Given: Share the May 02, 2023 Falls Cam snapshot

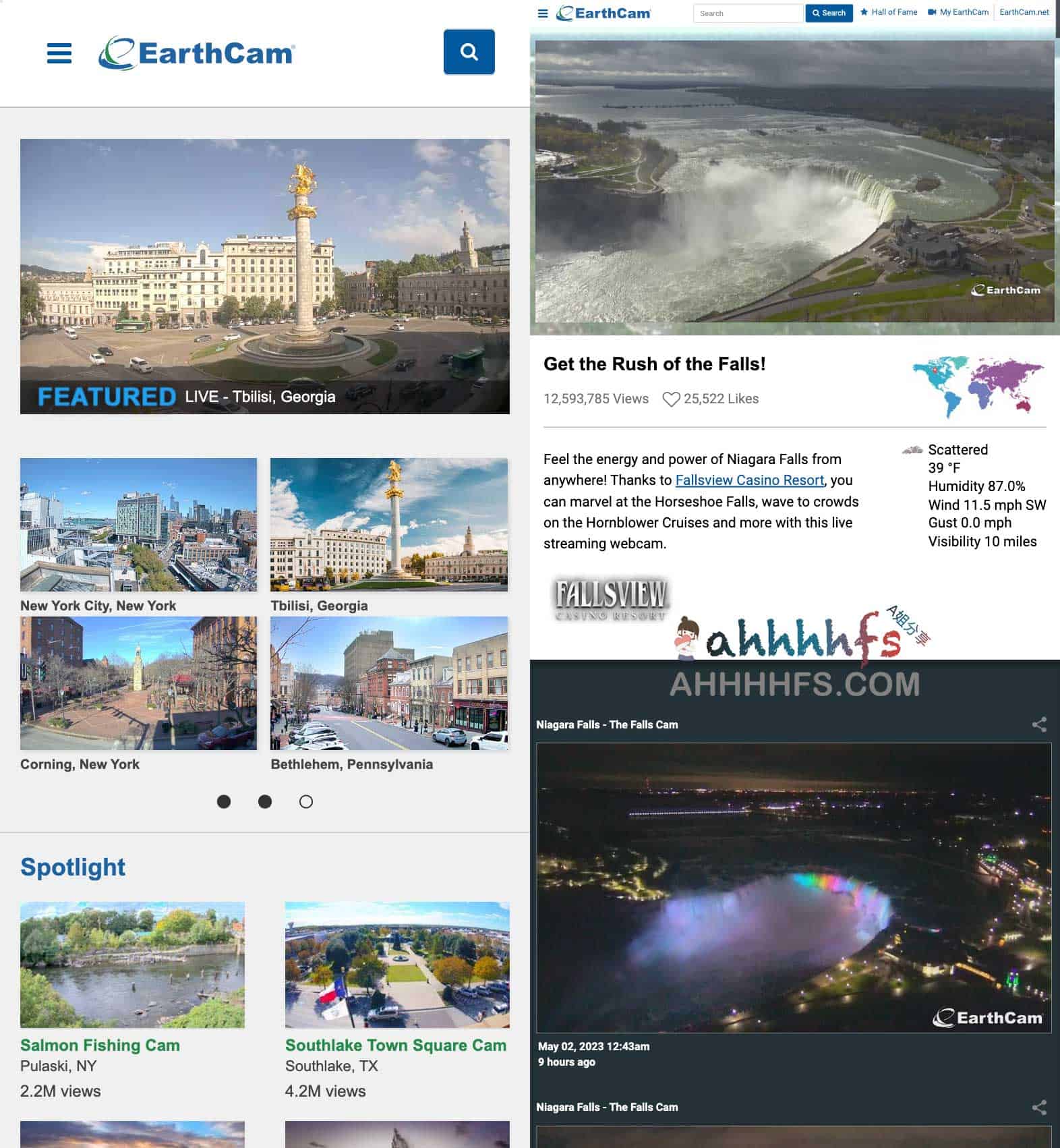Looking at the screenshot, I should [x=1039, y=724].
